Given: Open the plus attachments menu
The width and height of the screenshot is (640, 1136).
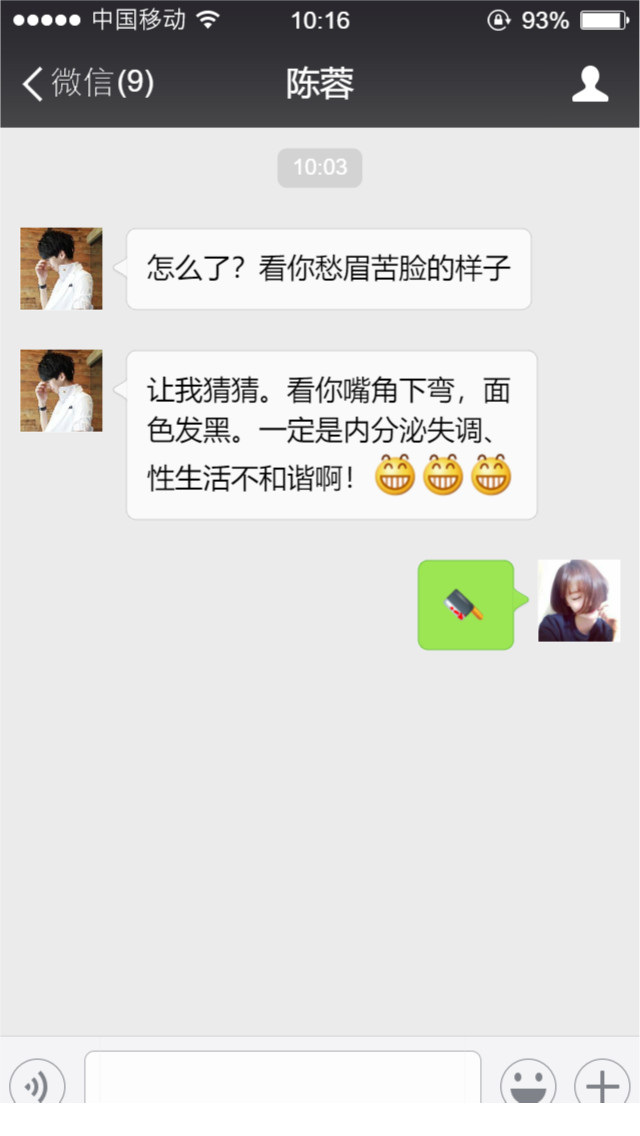Looking at the screenshot, I should [601, 1084].
